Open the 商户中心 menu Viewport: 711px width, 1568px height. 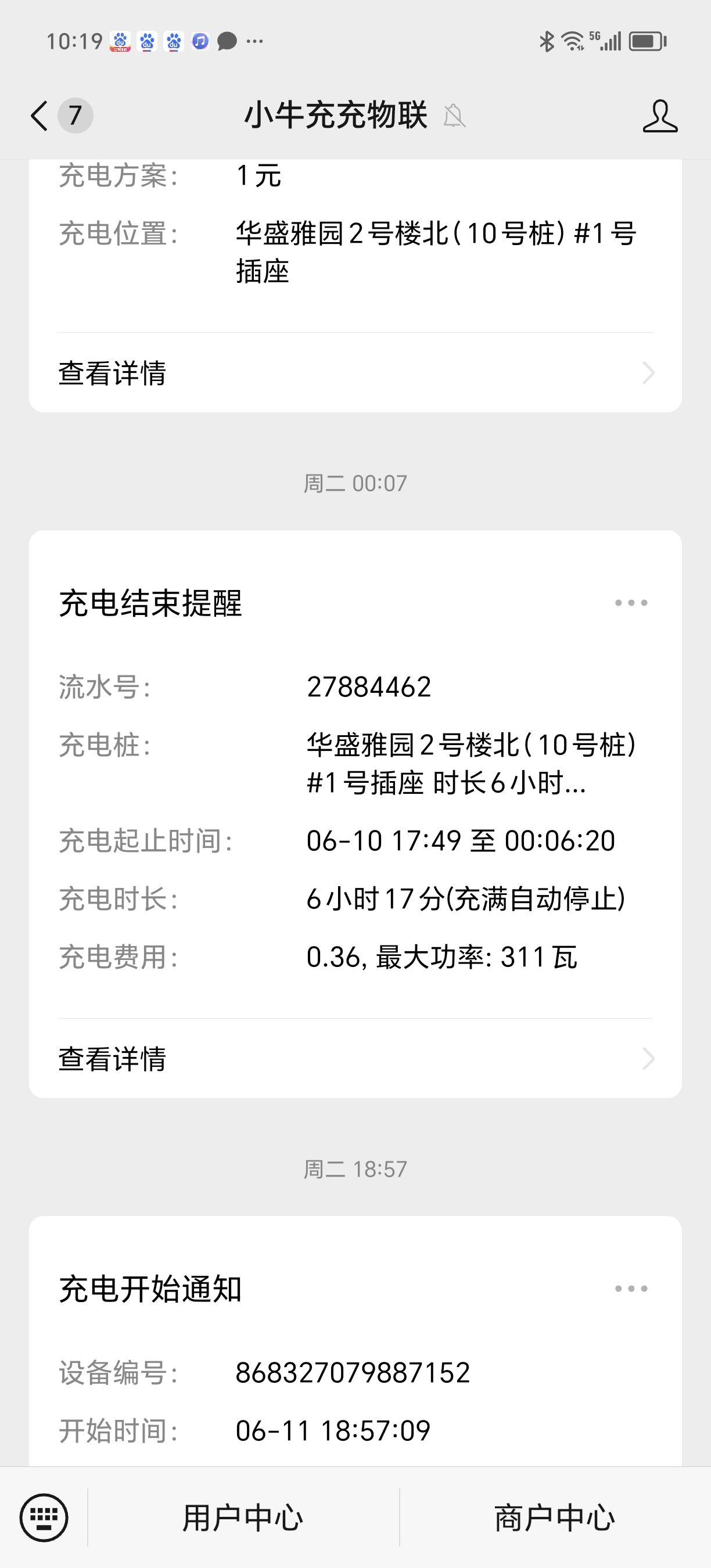[x=555, y=1517]
